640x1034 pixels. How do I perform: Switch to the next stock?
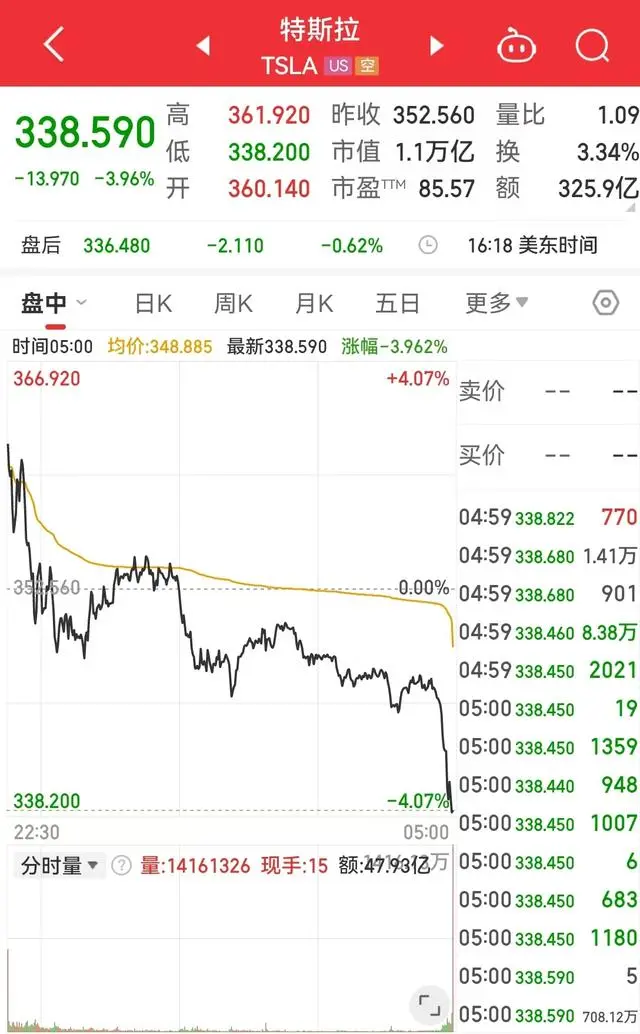(436, 46)
